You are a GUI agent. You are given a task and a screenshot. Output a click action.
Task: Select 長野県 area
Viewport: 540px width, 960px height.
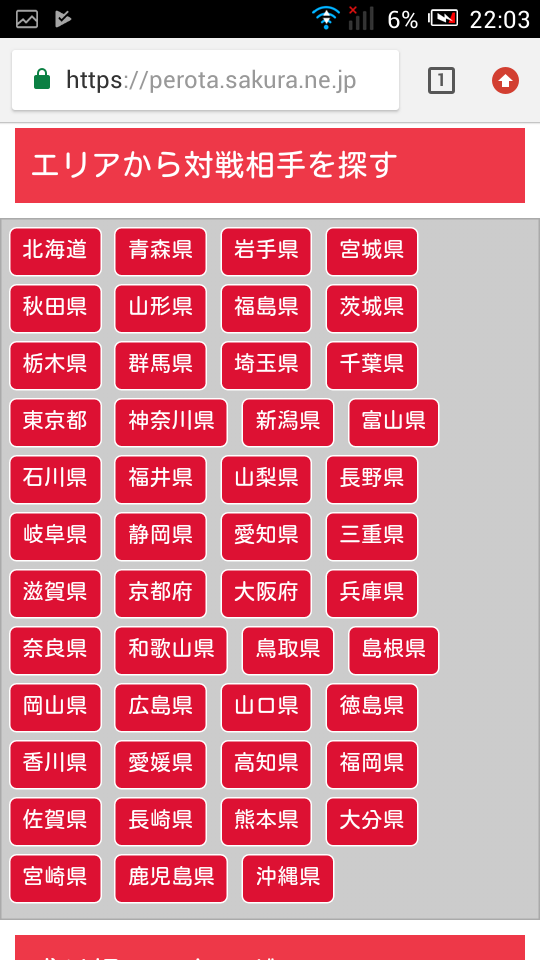click(372, 479)
